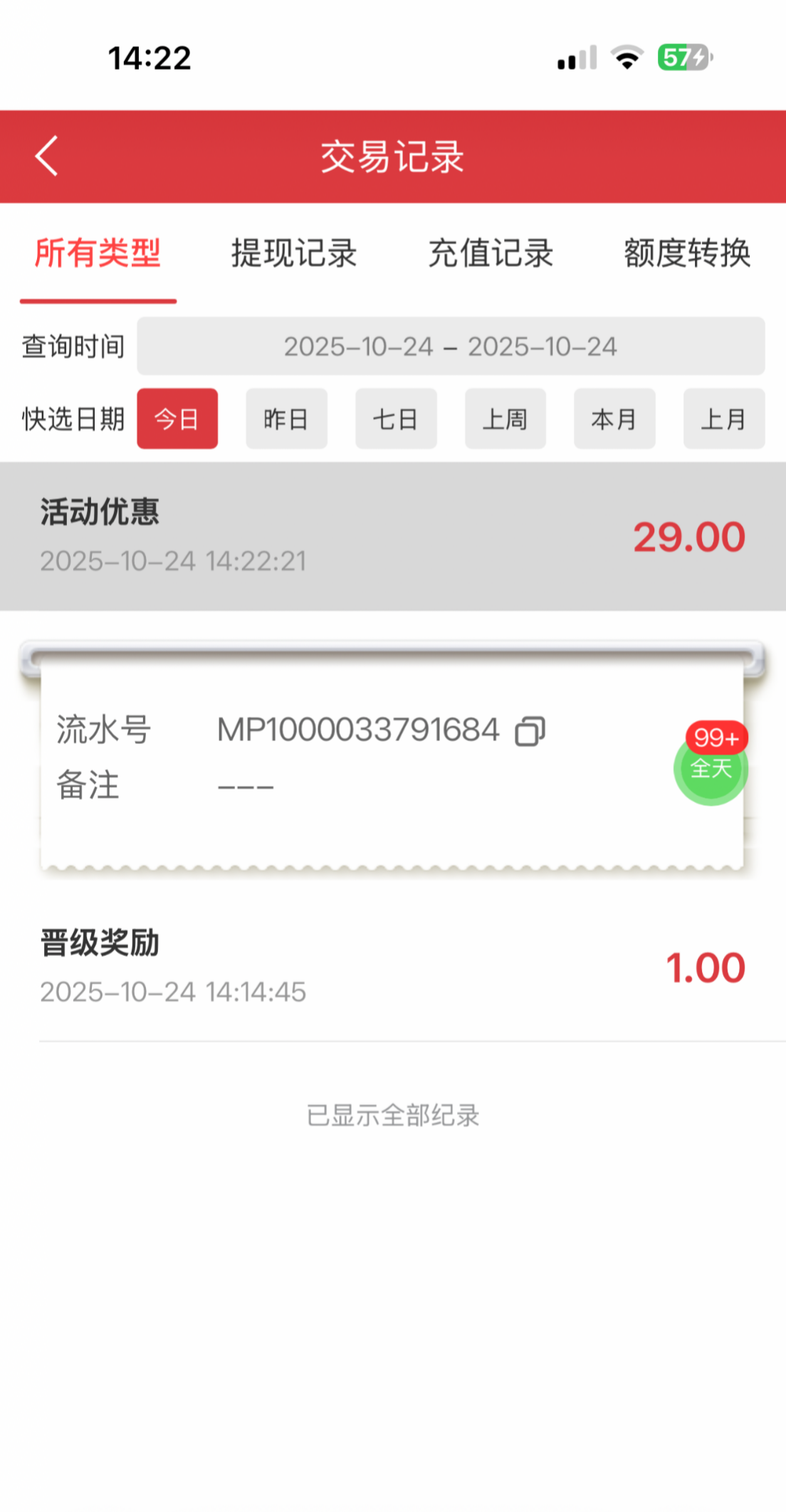786x1512 pixels.
Task: Open the 充值记录 tab
Action: click(491, 253)
